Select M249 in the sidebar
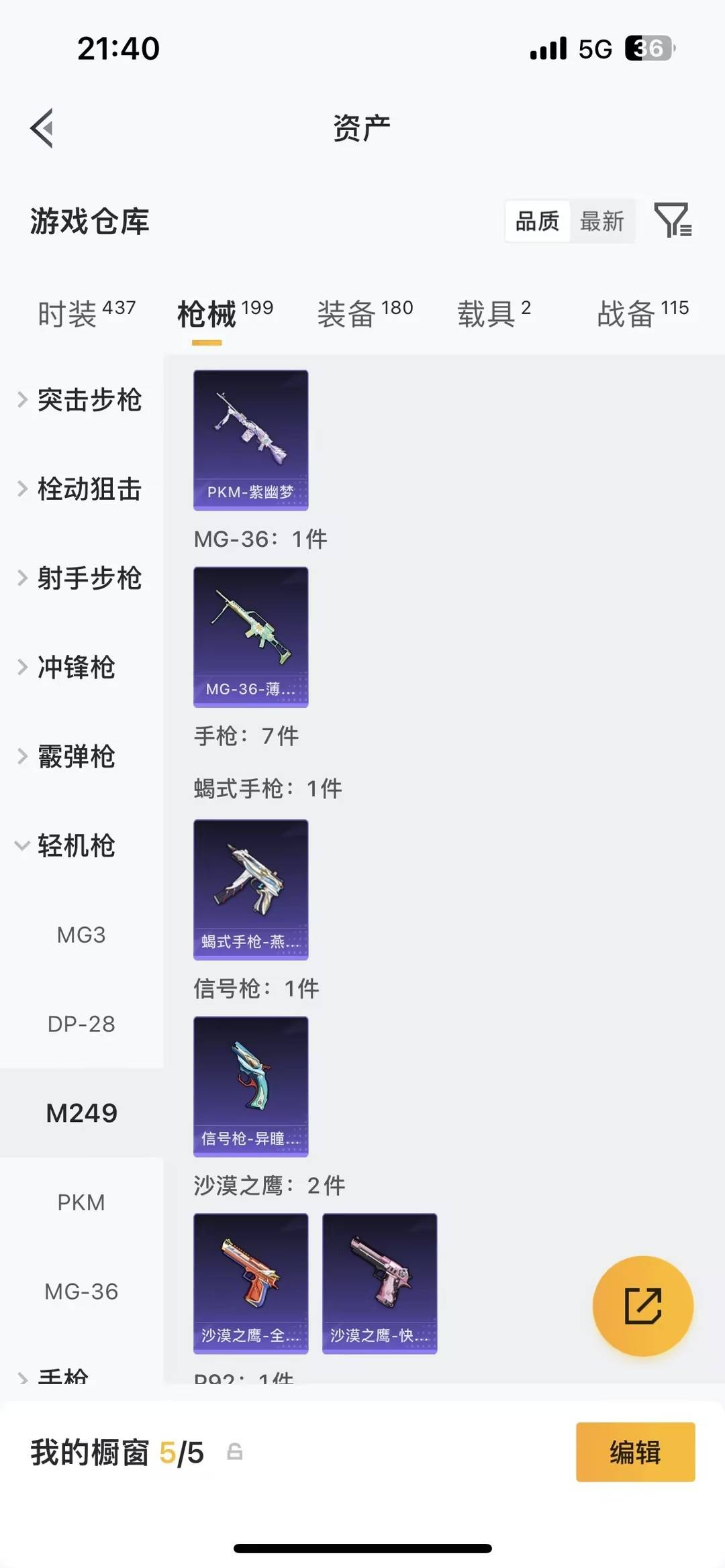725x1568 pixels. pyautogui.click(x=81, y=1112)
